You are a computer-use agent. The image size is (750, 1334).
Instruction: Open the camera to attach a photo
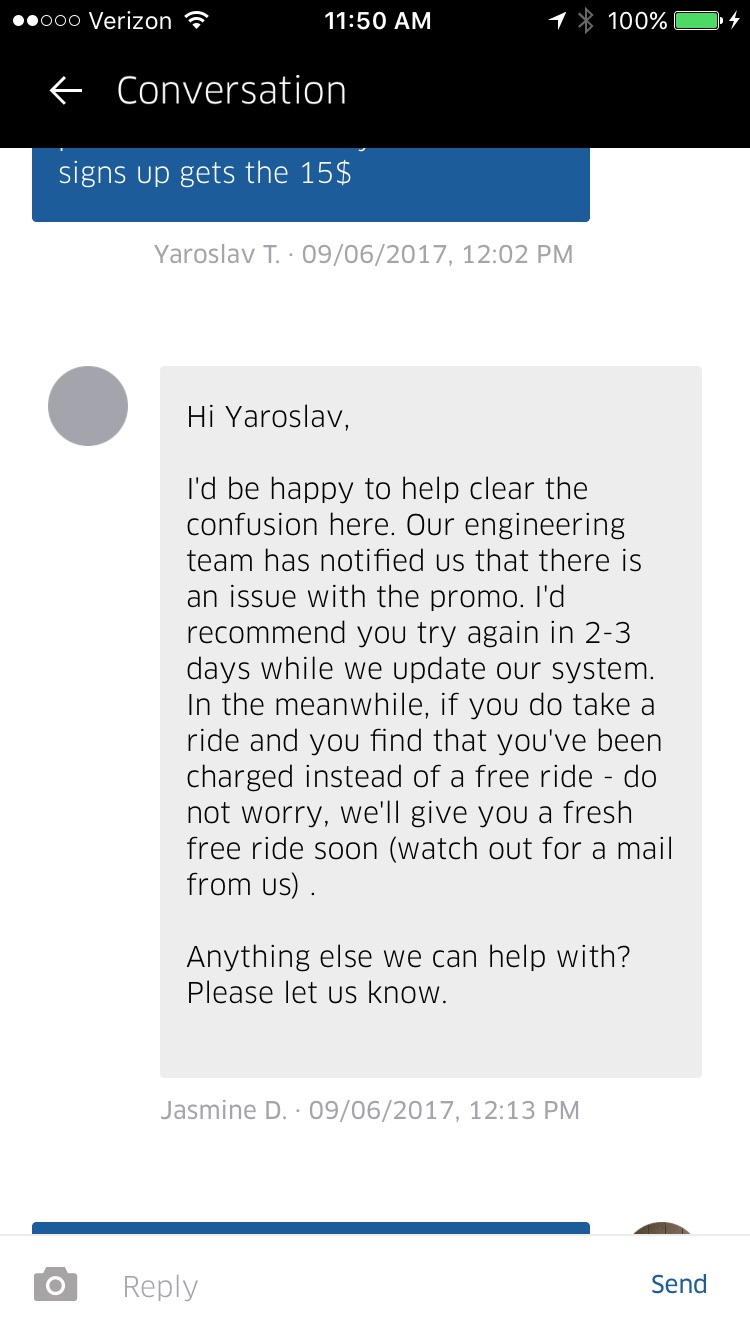pyautogui.click(x=55, y=1283)
